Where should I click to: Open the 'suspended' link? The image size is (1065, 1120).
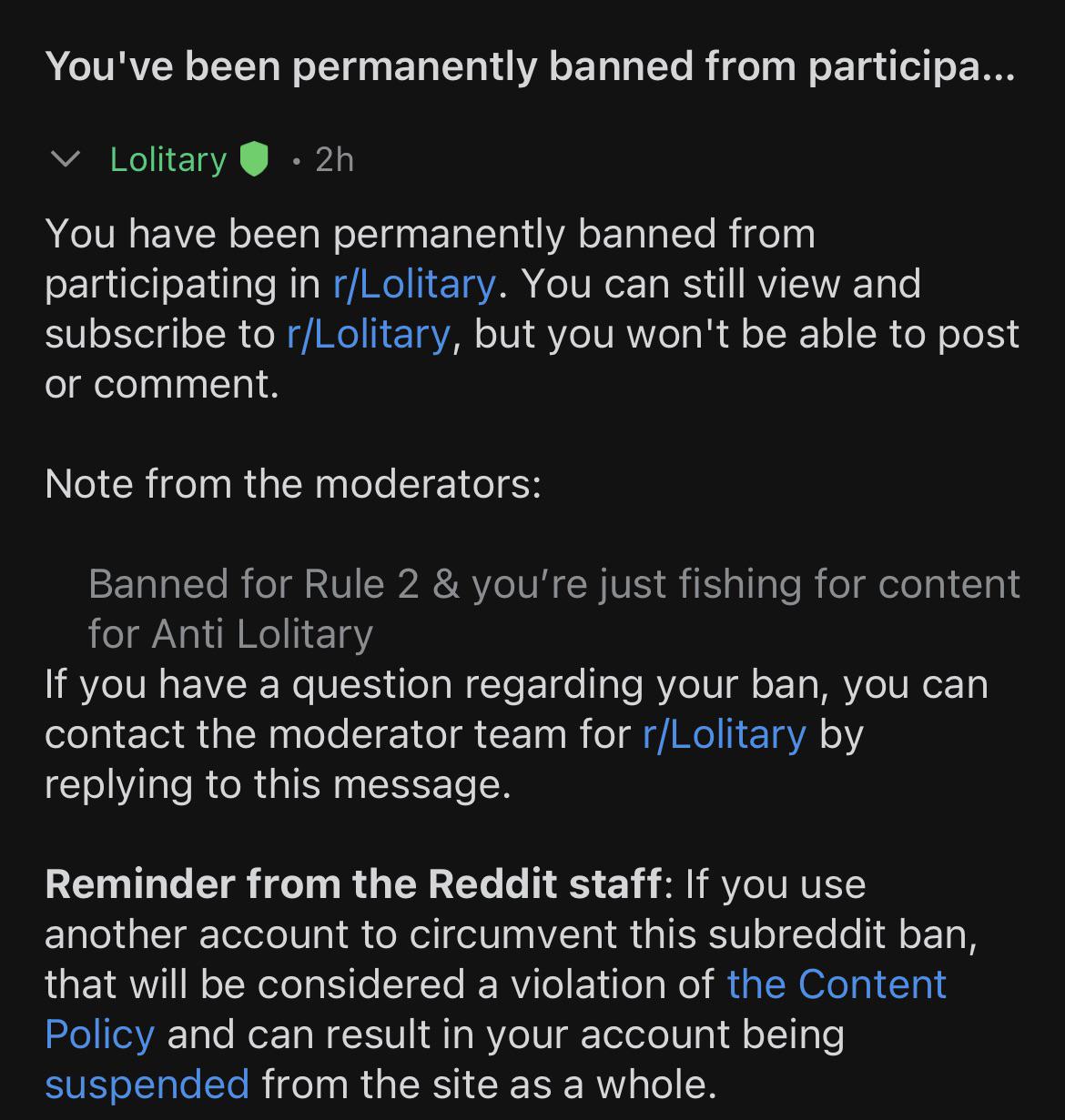click(147, 1085)
